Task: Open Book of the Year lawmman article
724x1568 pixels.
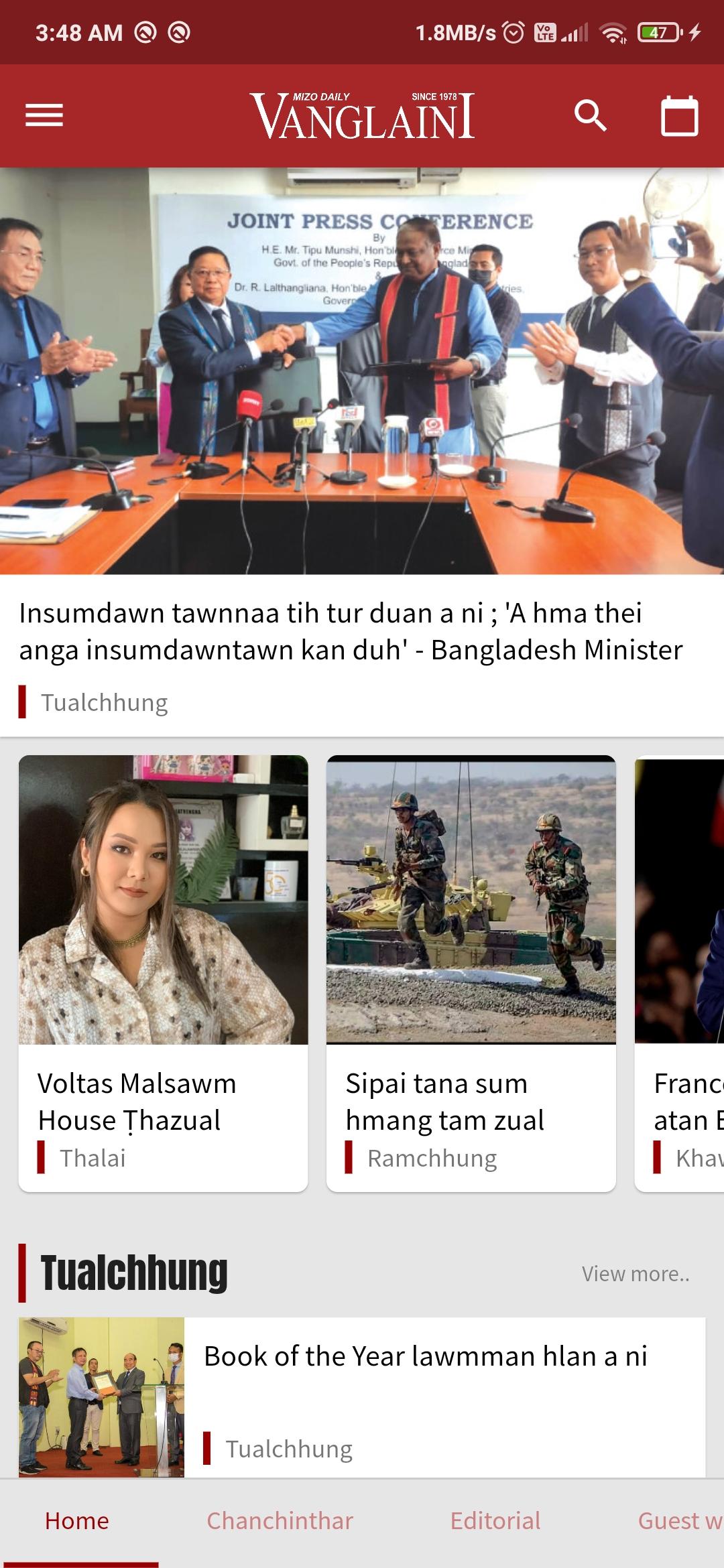Action: (x=362, y=1396)
